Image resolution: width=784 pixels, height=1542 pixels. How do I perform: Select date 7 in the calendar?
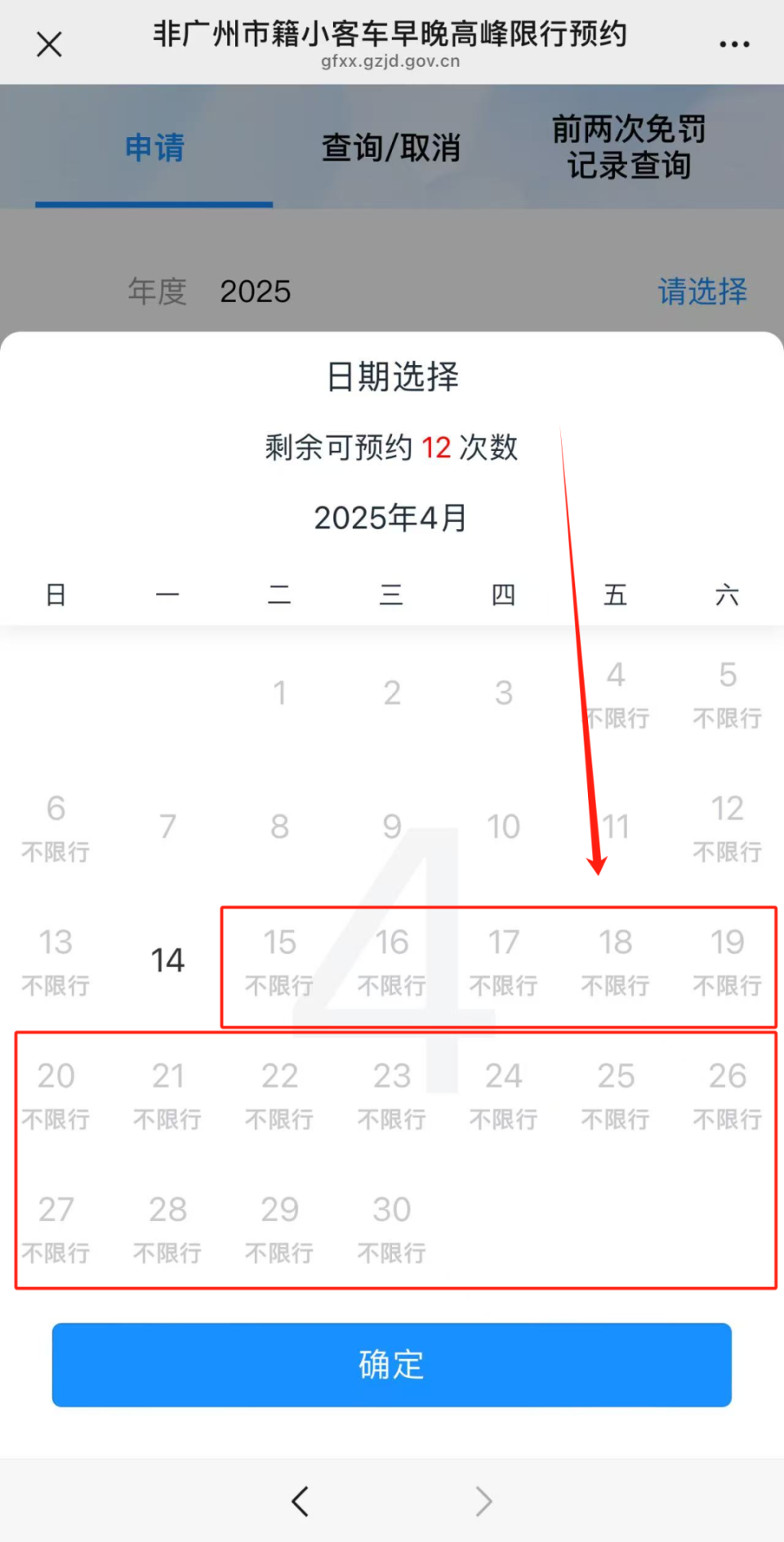167,827
